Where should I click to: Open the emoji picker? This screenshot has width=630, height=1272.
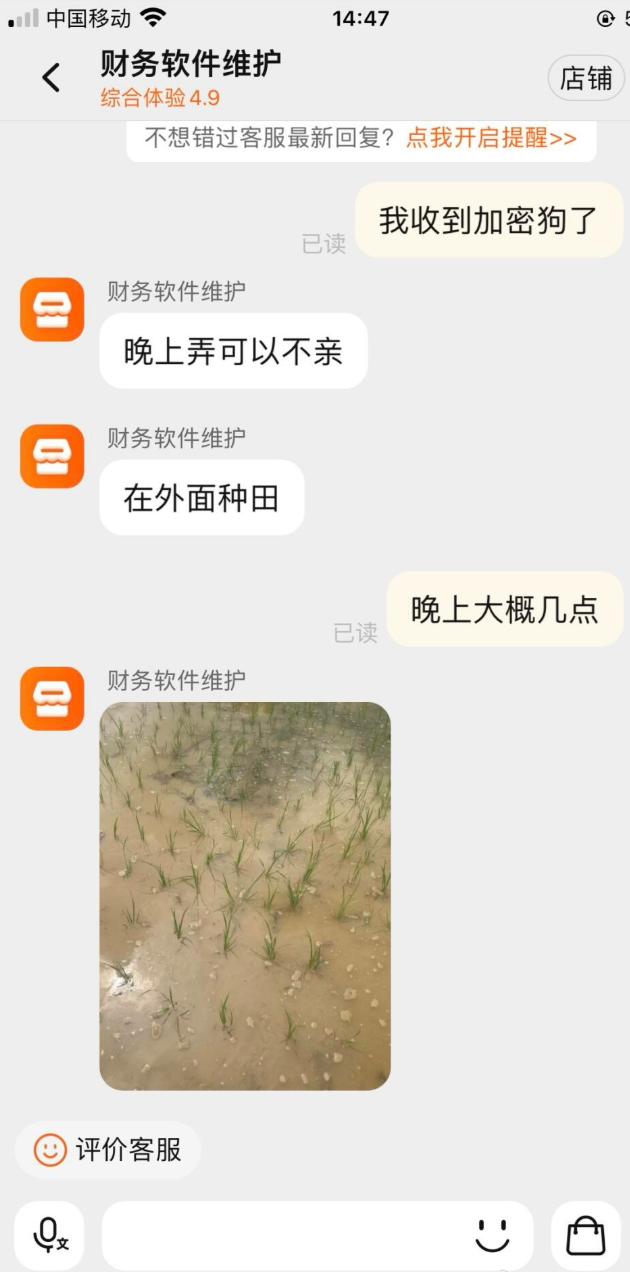(x=493, y=1236)
